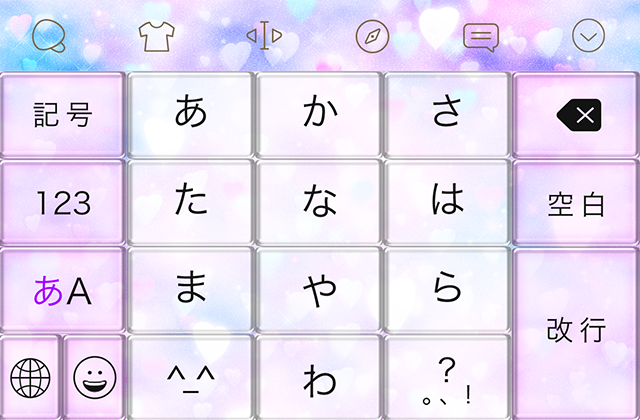Type the あ kana key
This screenshot has height=420, width=640.
(191, 114)
